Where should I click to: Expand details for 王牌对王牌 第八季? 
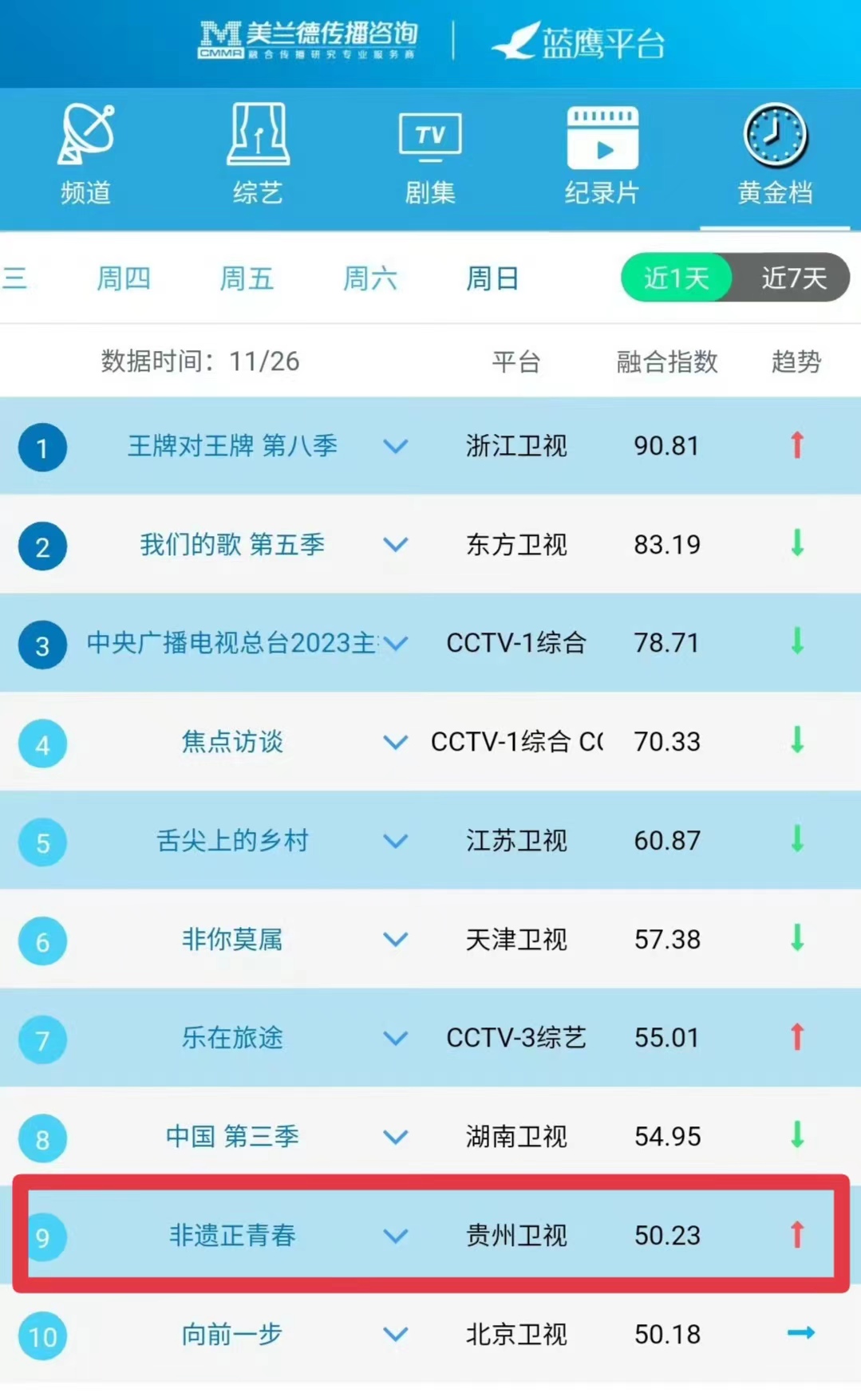pos(396,446)
